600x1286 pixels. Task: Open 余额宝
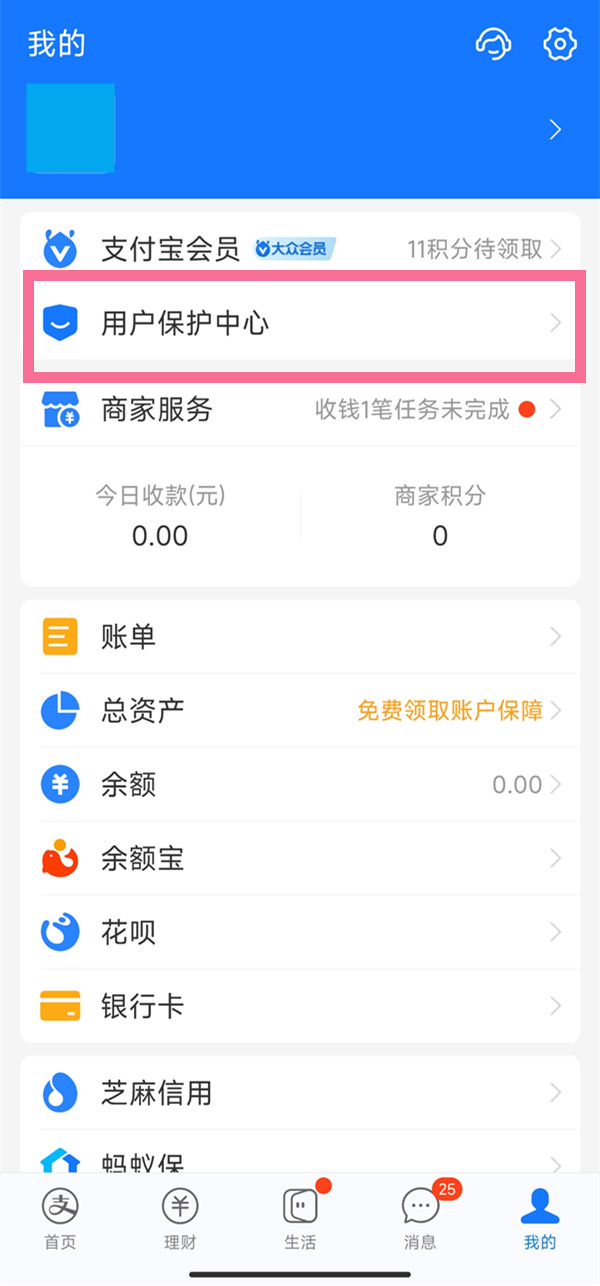(x=300, y=859)
